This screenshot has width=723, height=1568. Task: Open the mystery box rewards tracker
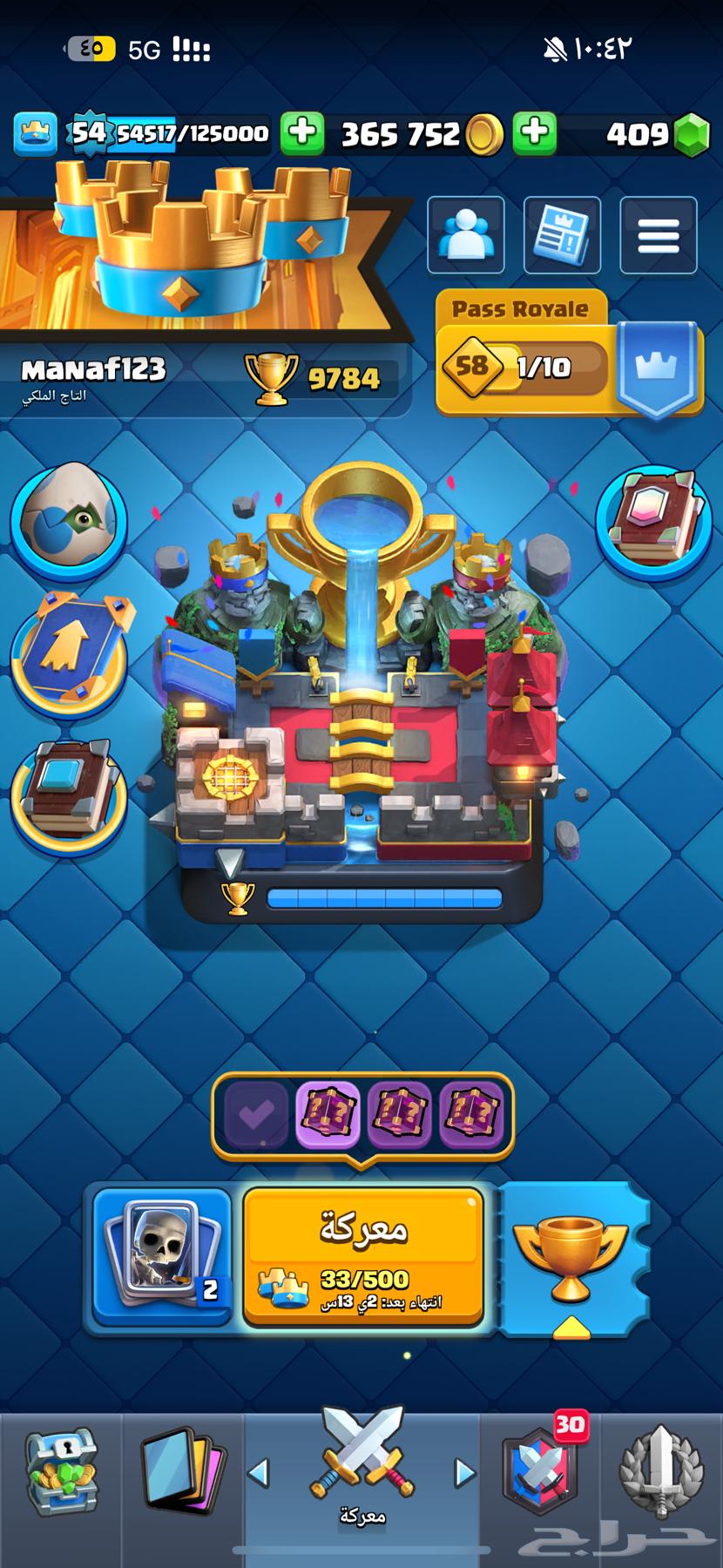coord(362,1115)
